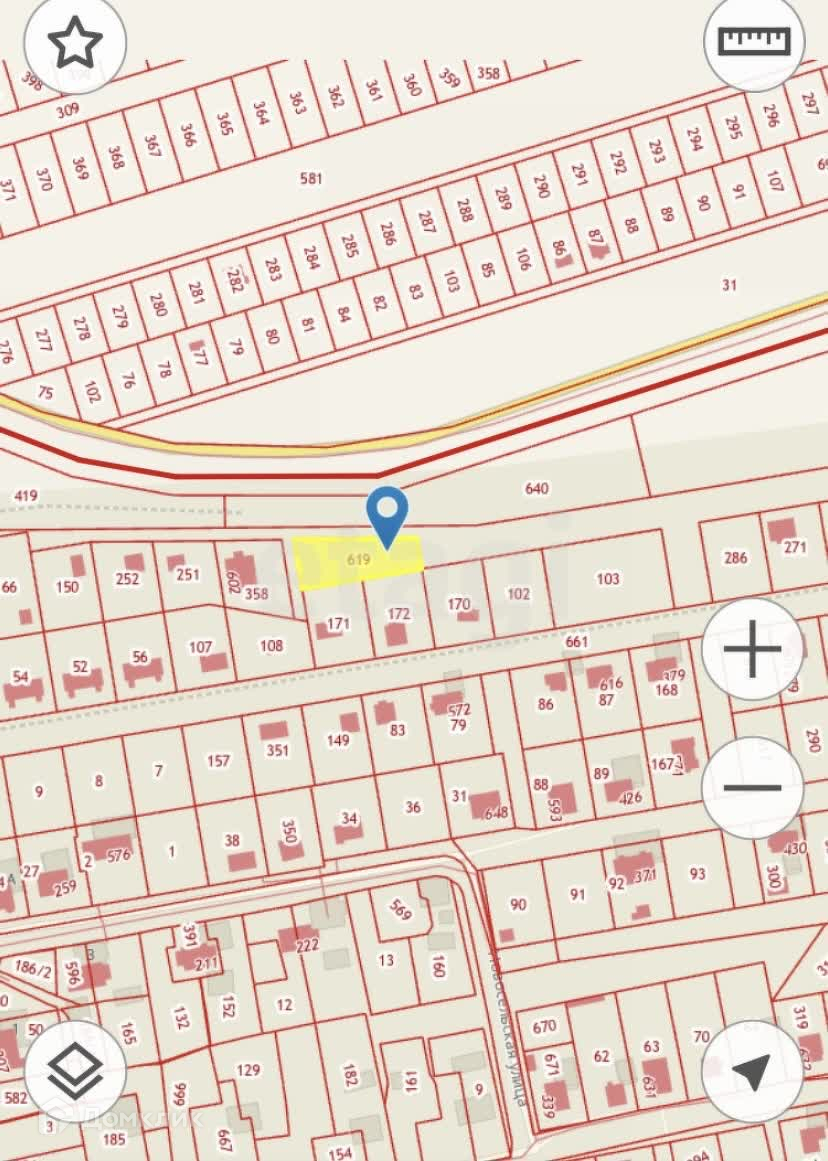Zoom out of the map
This screenshot has height=1161, width=828.
click(x=752, y=788)
